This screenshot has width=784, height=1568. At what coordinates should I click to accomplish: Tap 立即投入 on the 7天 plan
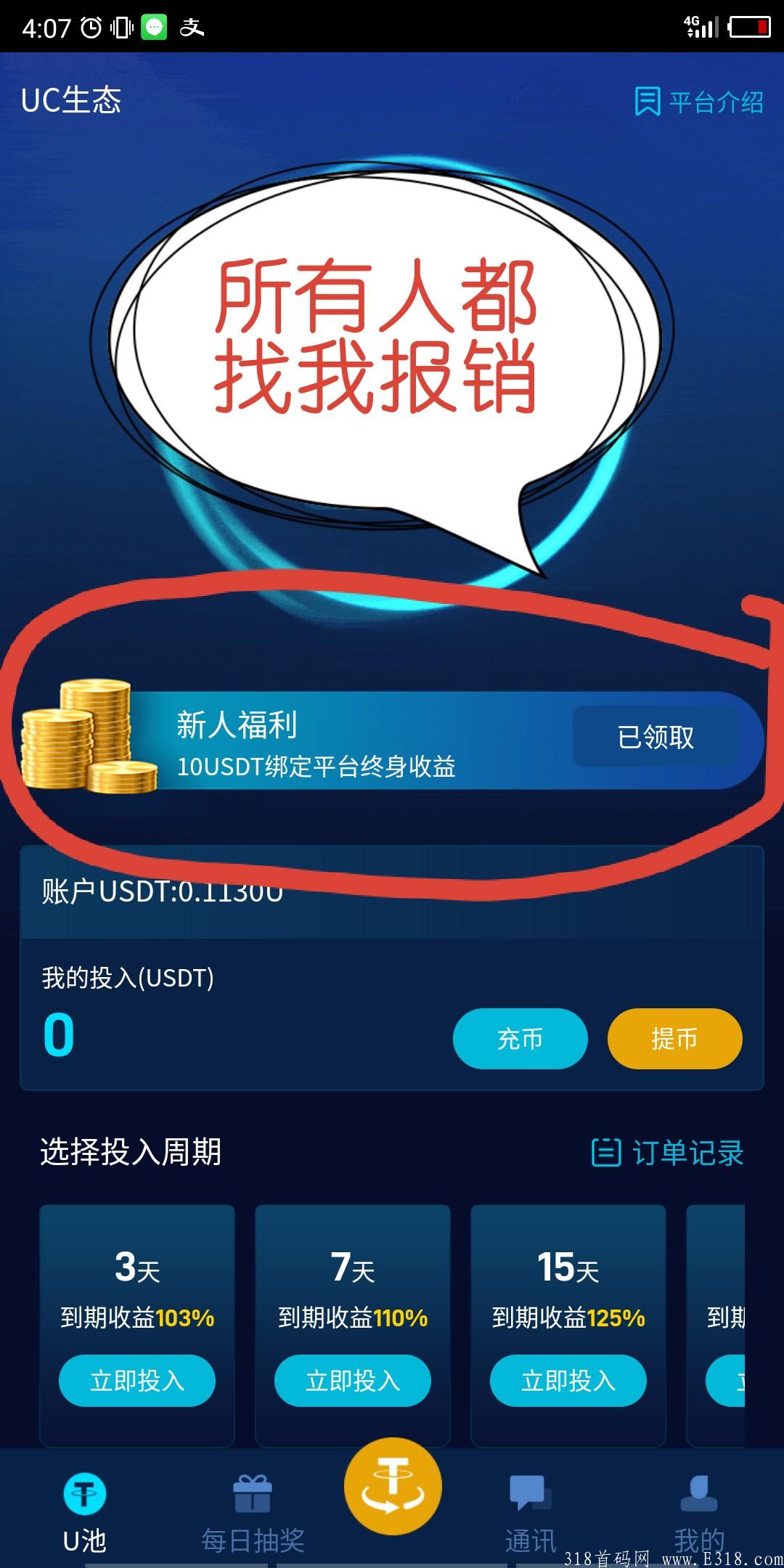(353, 1380)
